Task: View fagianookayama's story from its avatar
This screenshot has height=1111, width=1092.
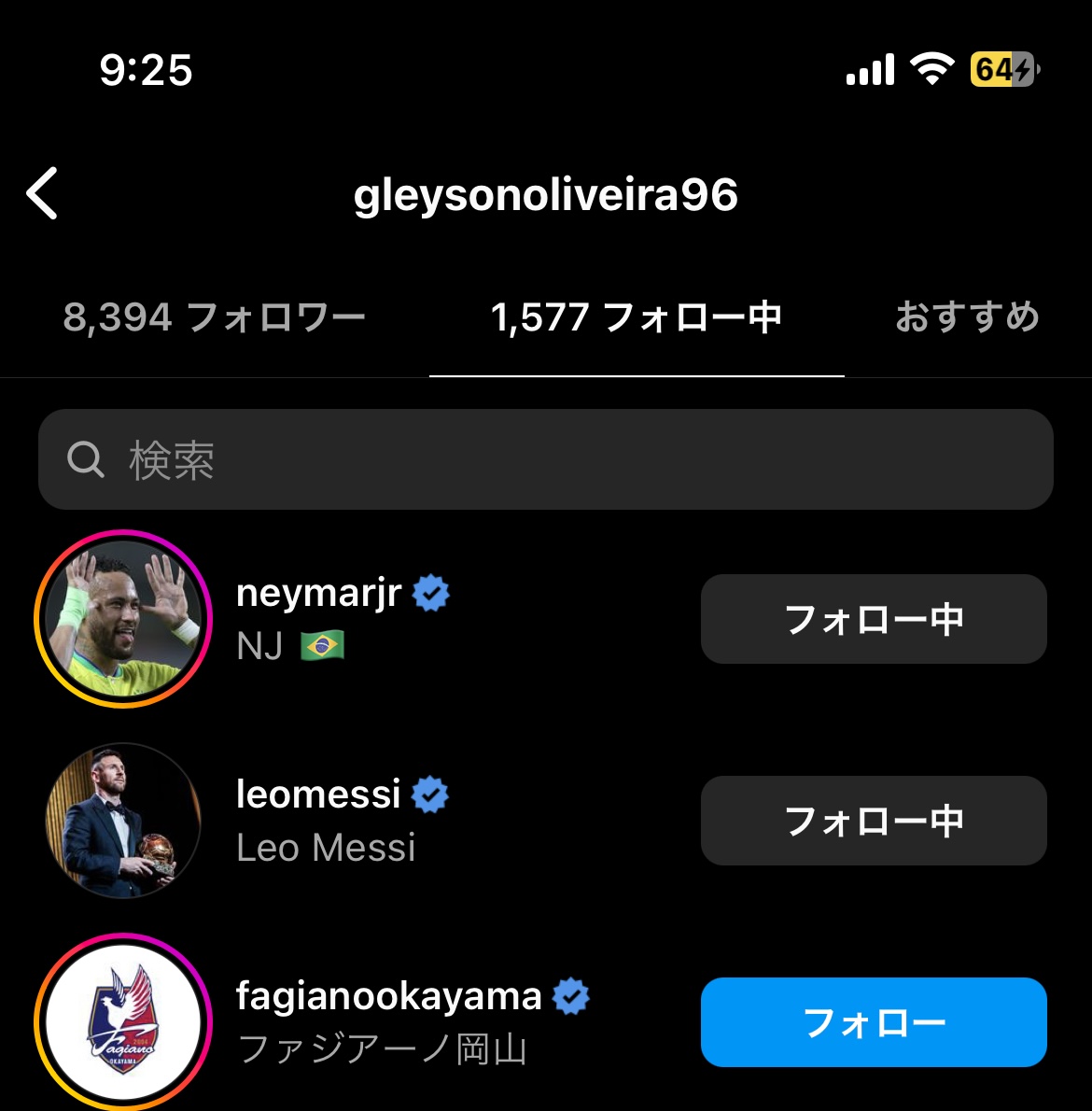Action: 122,1022
